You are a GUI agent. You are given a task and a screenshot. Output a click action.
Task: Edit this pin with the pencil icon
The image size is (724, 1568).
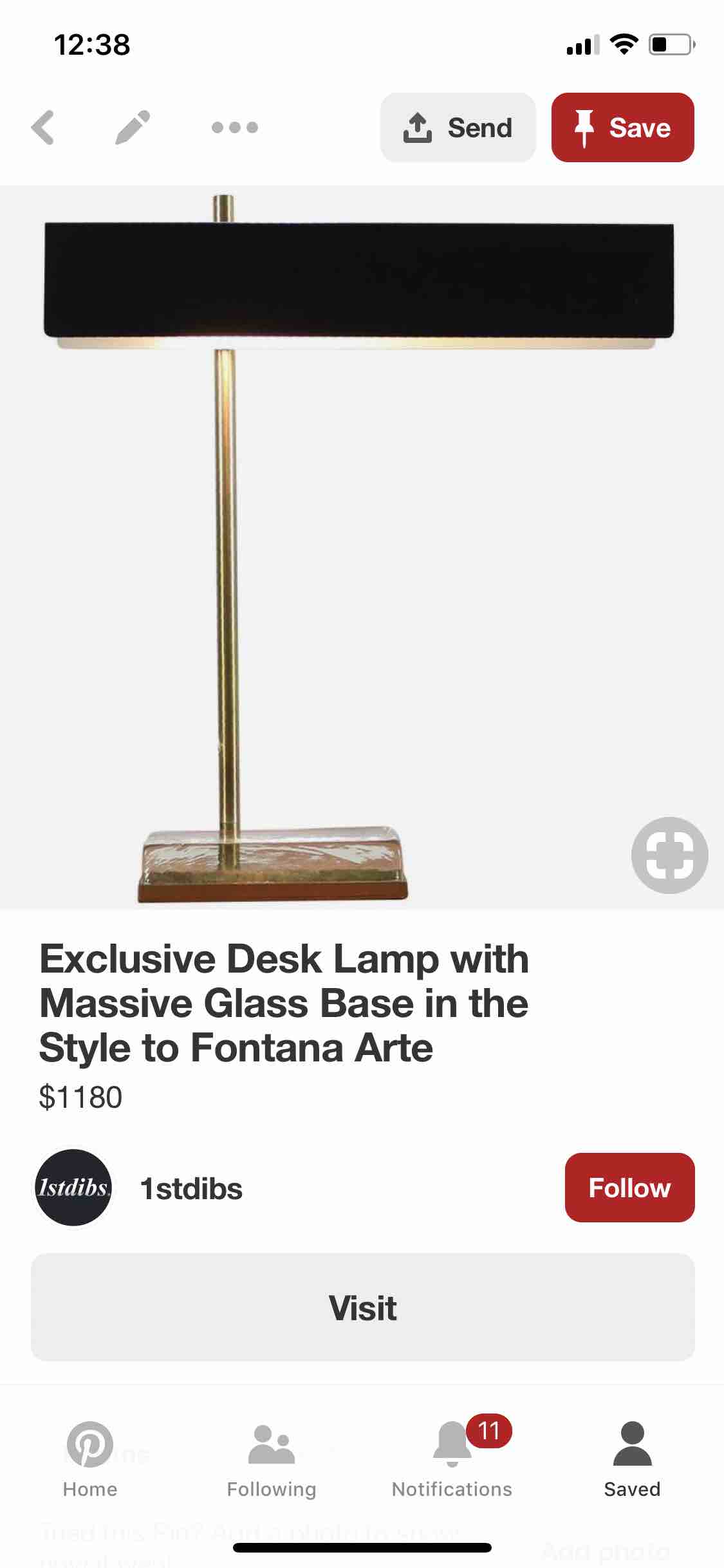click(x=133, y=127)
